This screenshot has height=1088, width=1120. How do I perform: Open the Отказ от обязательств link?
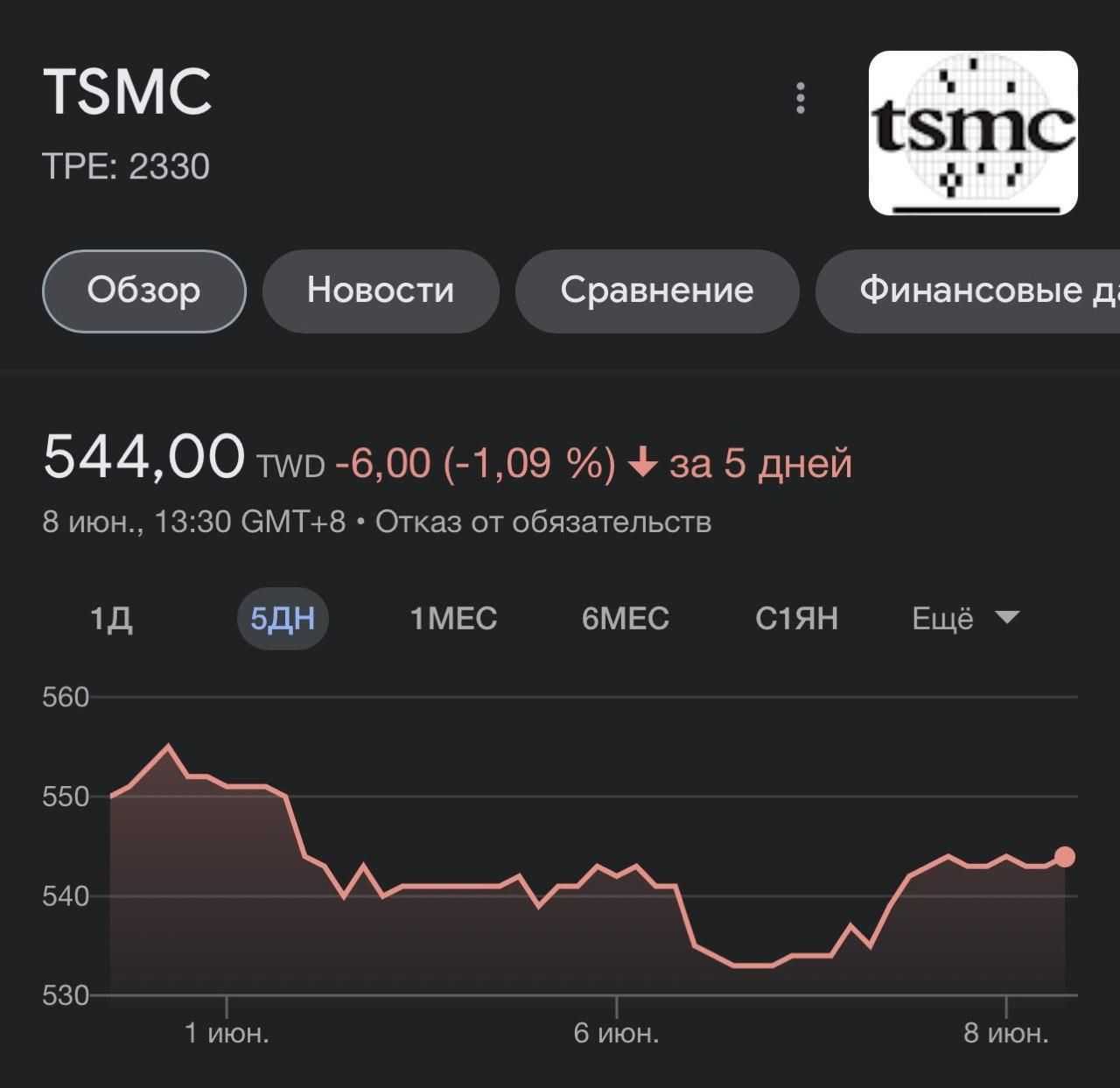[x=543, y=523]
